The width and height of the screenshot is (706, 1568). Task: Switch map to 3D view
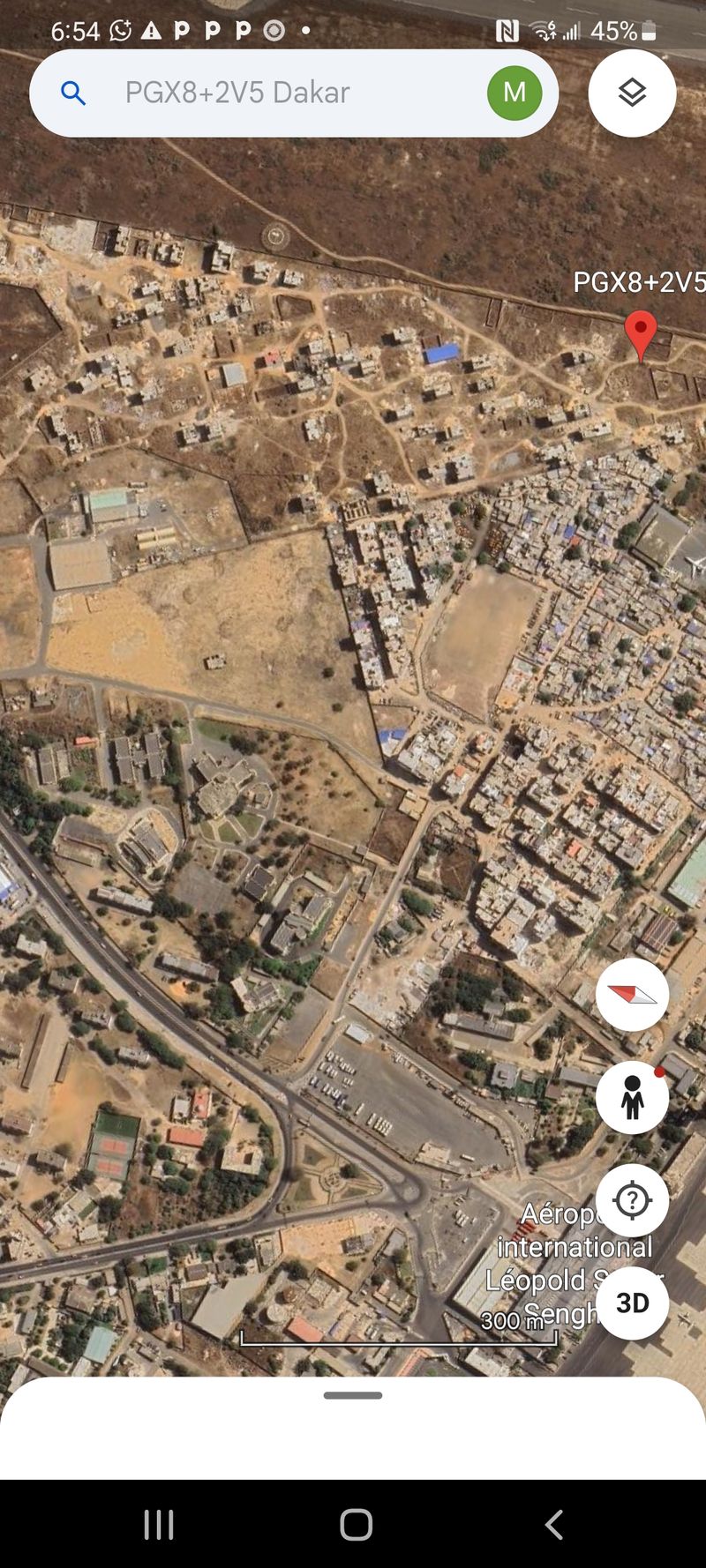coord(632,1303)
